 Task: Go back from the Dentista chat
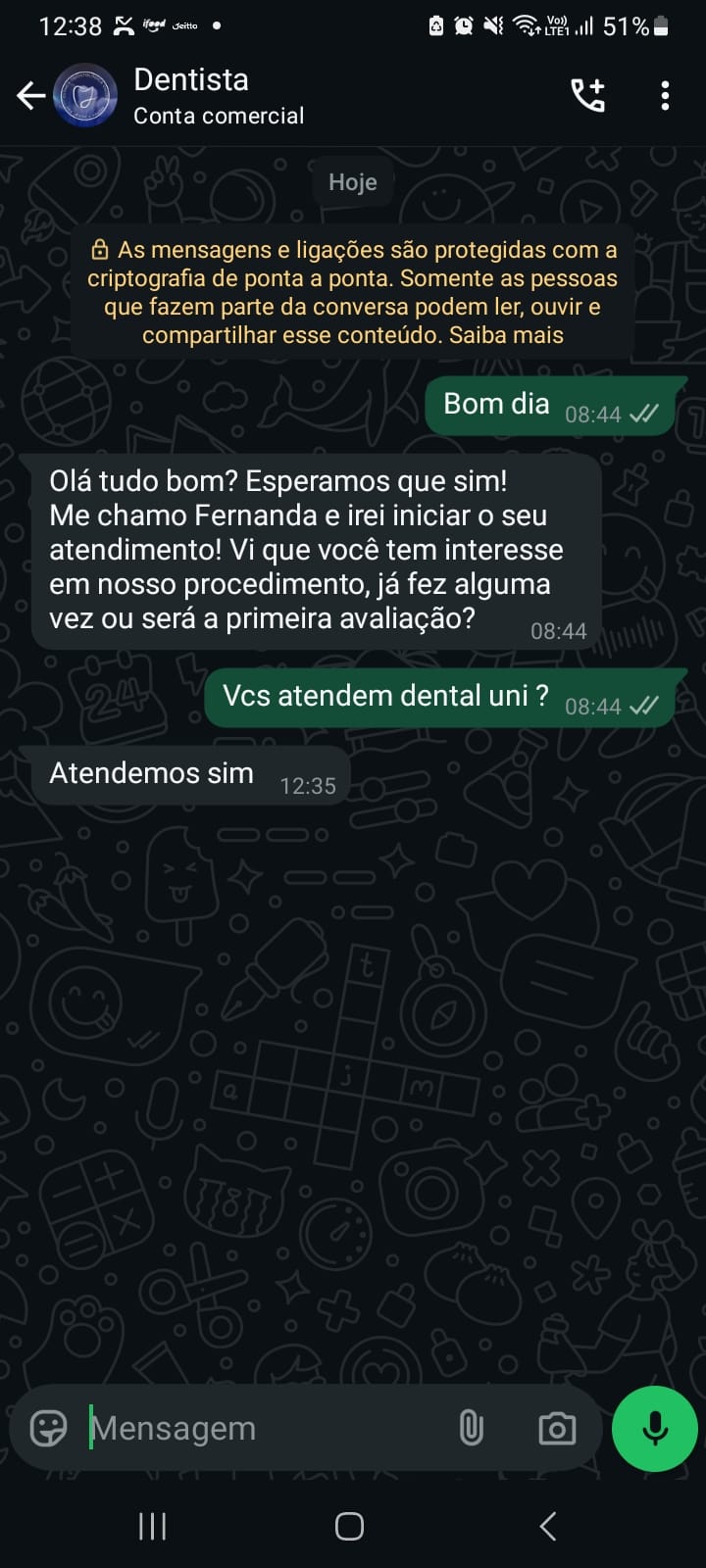tap(31, 96)
